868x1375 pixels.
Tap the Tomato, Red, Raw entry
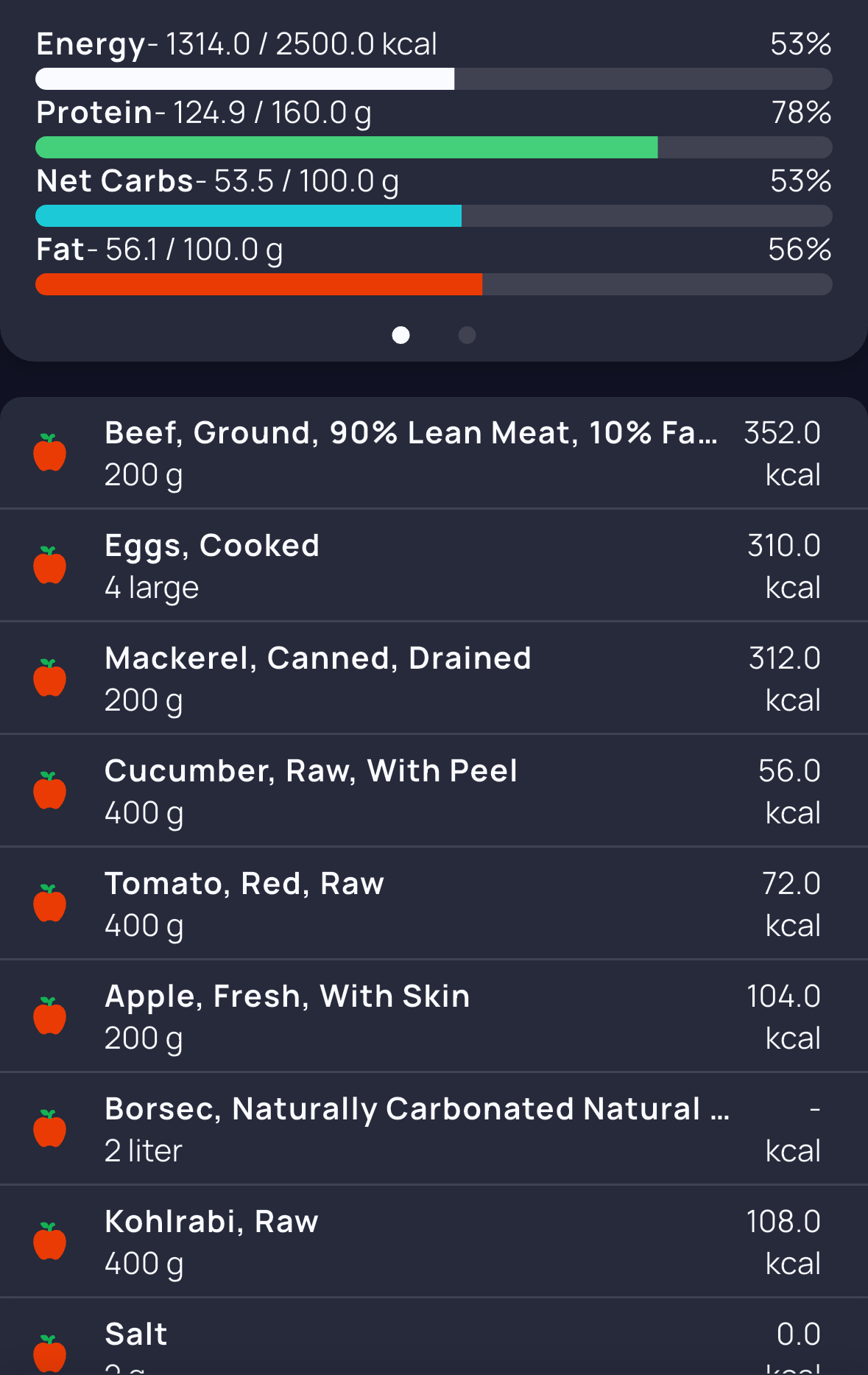(x=411, y=904)
